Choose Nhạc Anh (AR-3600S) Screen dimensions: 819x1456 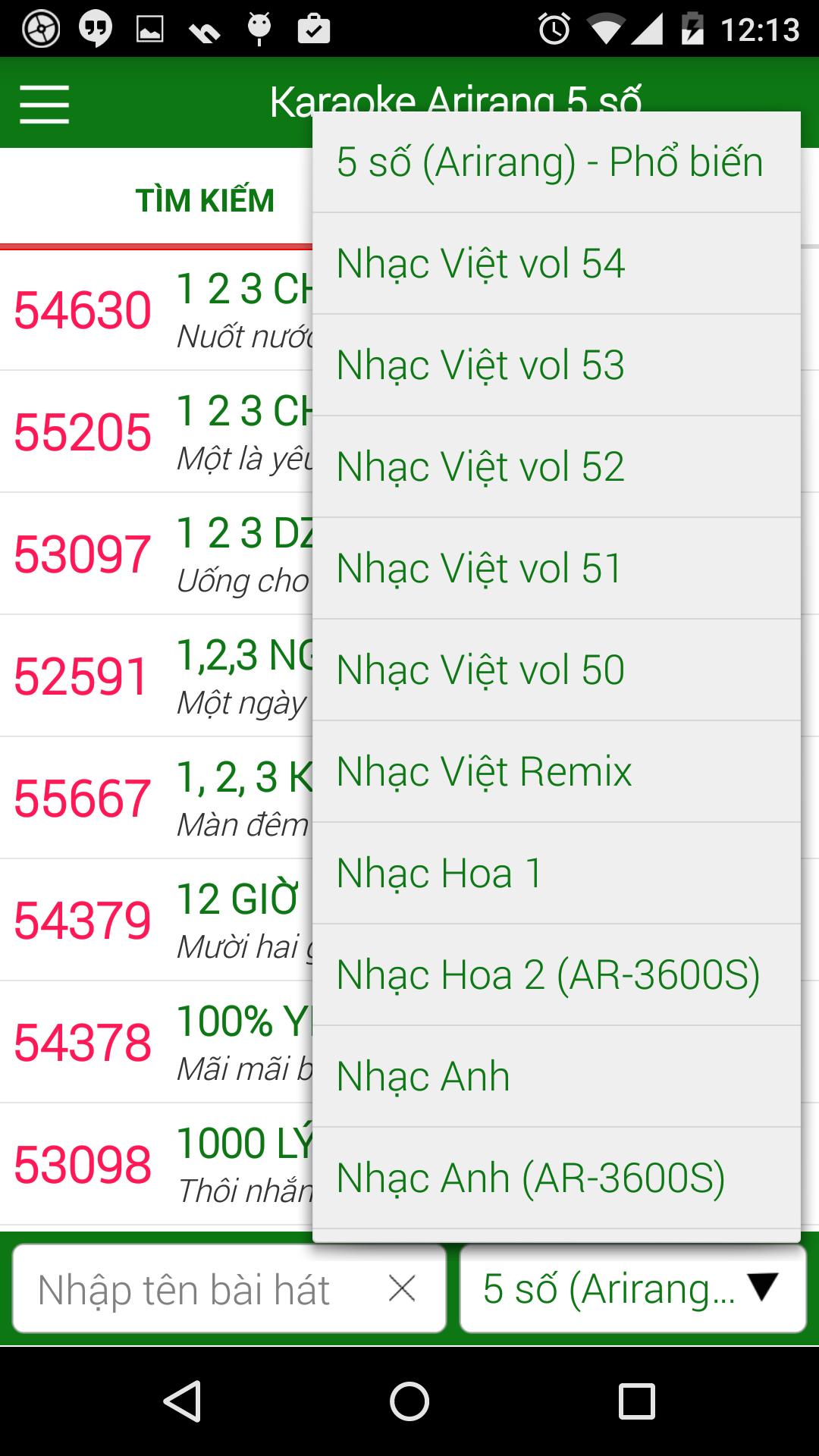click(556, 1178)
